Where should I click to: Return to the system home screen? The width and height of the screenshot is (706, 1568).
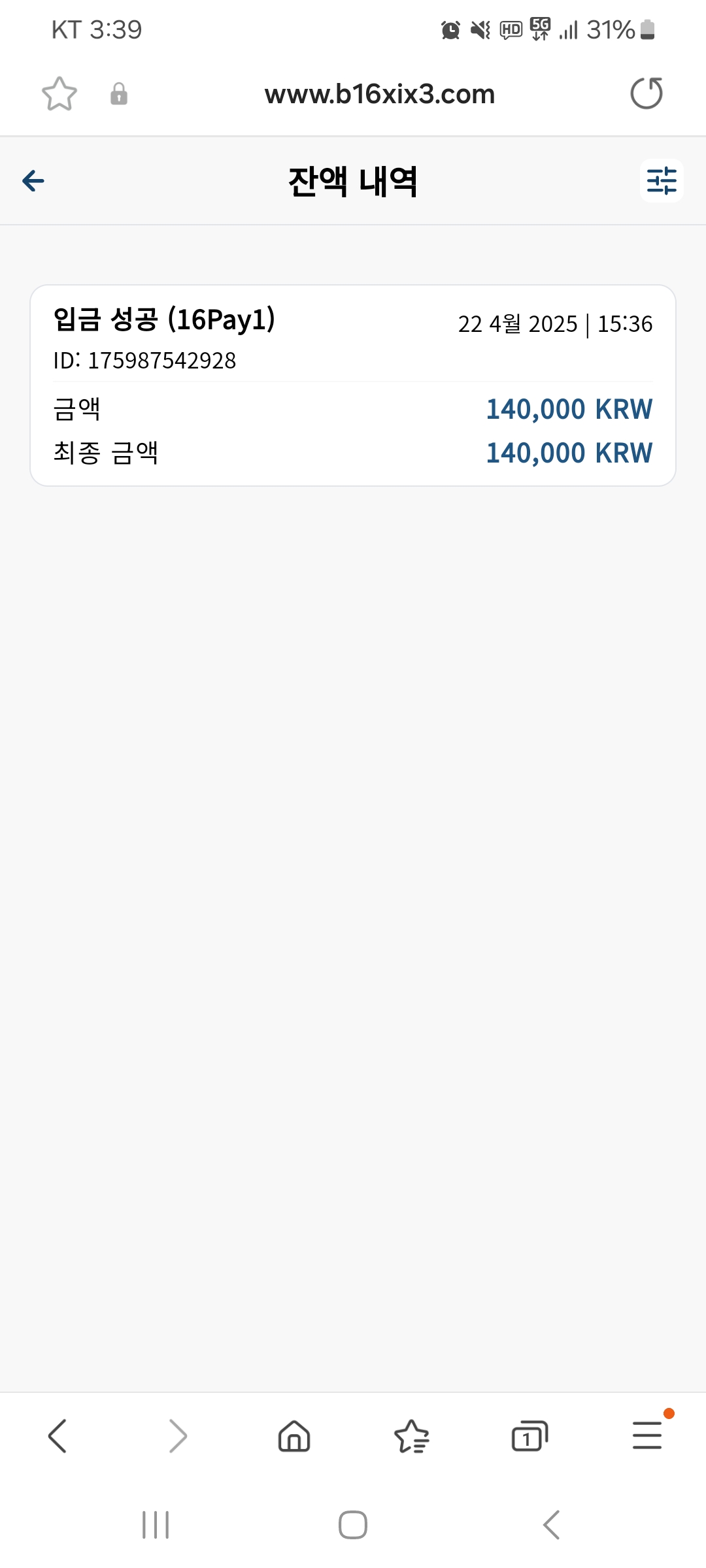(x=353, y=1525)
